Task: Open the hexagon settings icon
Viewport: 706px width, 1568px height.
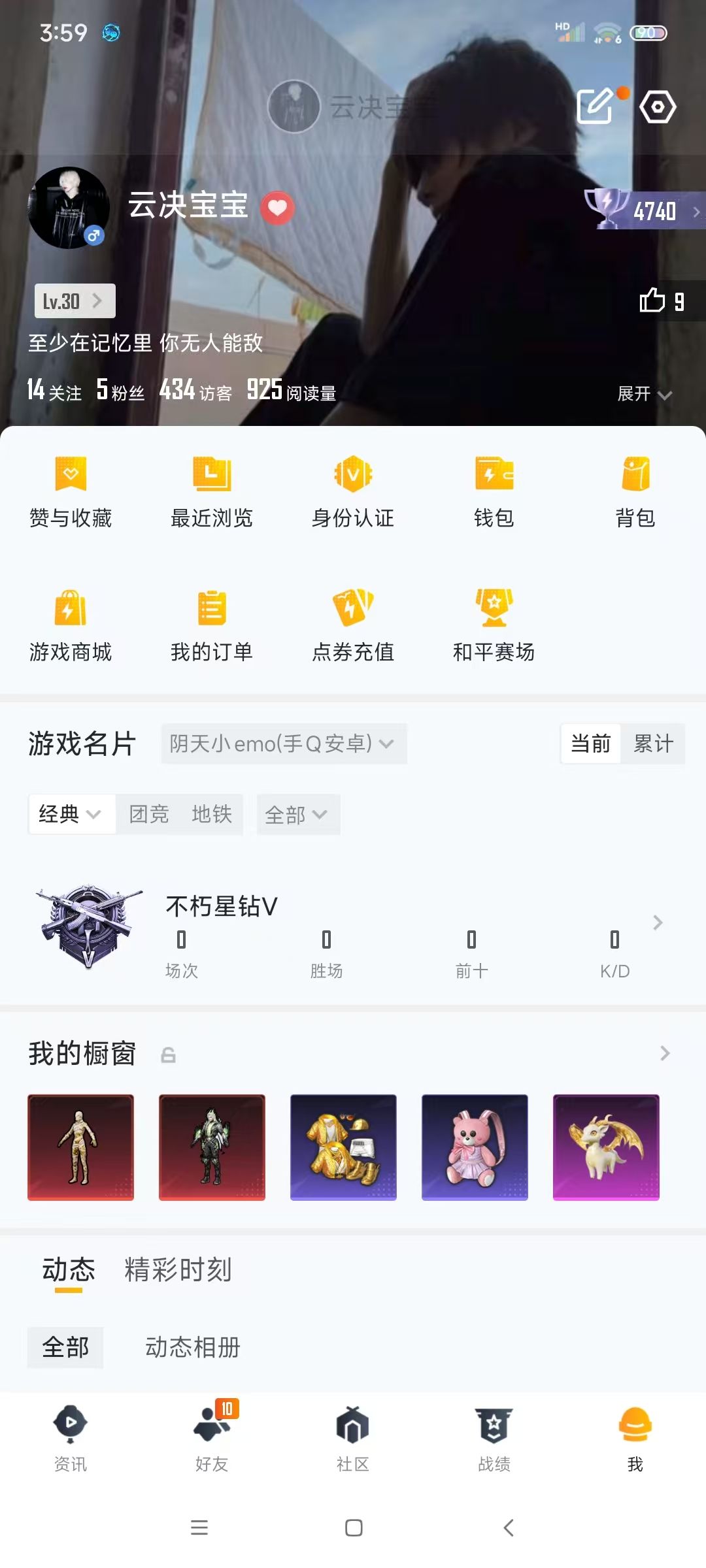Action: (657, 106)
